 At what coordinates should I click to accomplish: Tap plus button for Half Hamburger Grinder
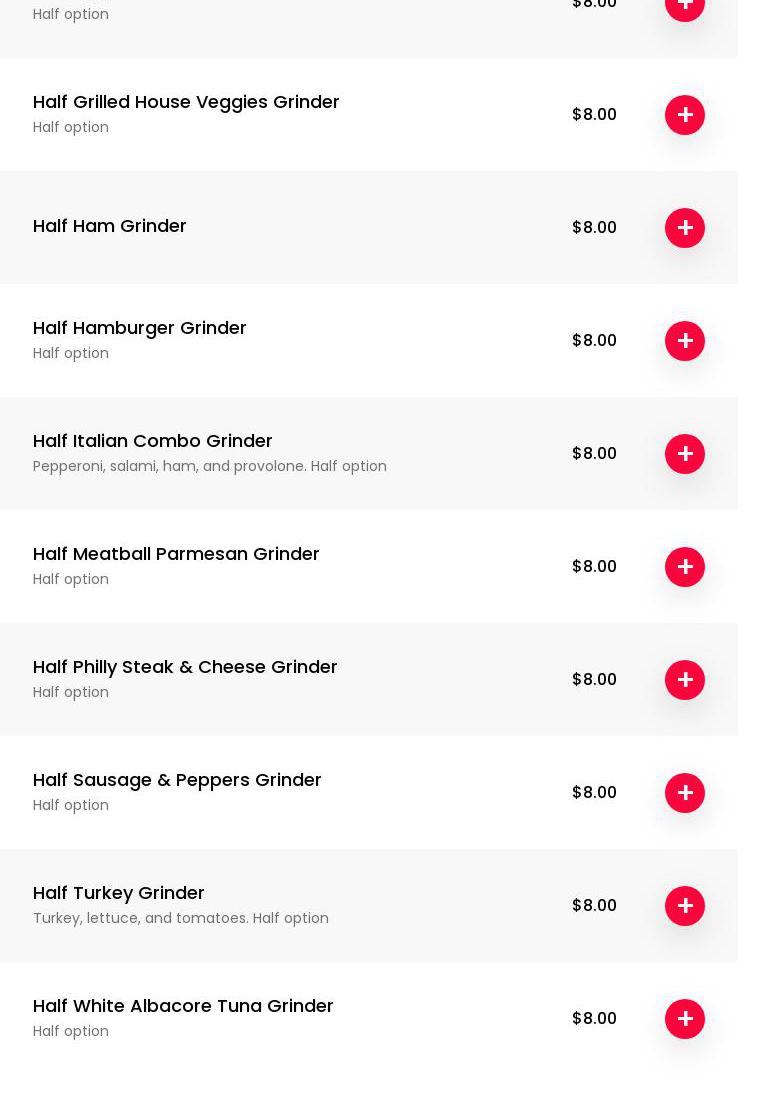click(x=684, y=341)
